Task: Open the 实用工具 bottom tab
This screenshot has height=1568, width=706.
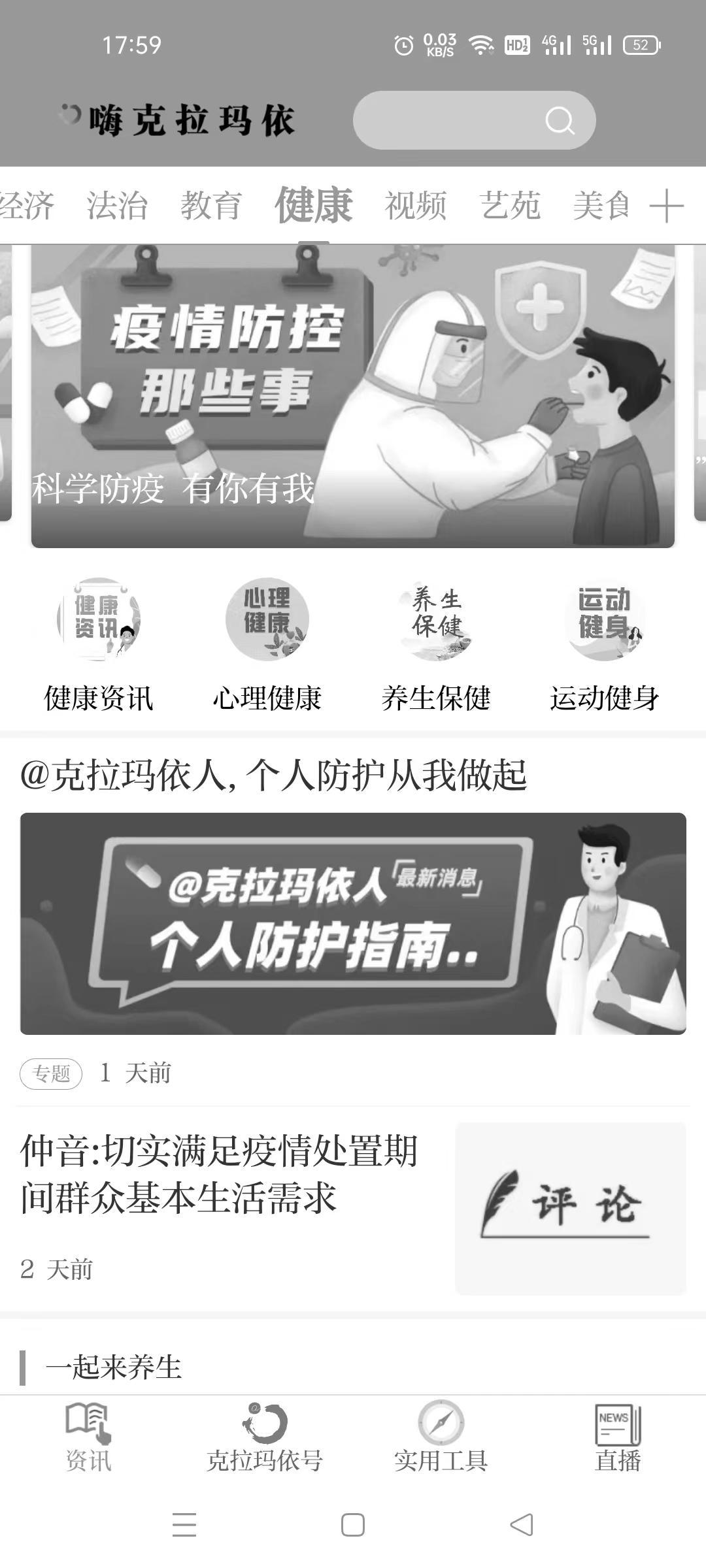Action: (441, 1437)
